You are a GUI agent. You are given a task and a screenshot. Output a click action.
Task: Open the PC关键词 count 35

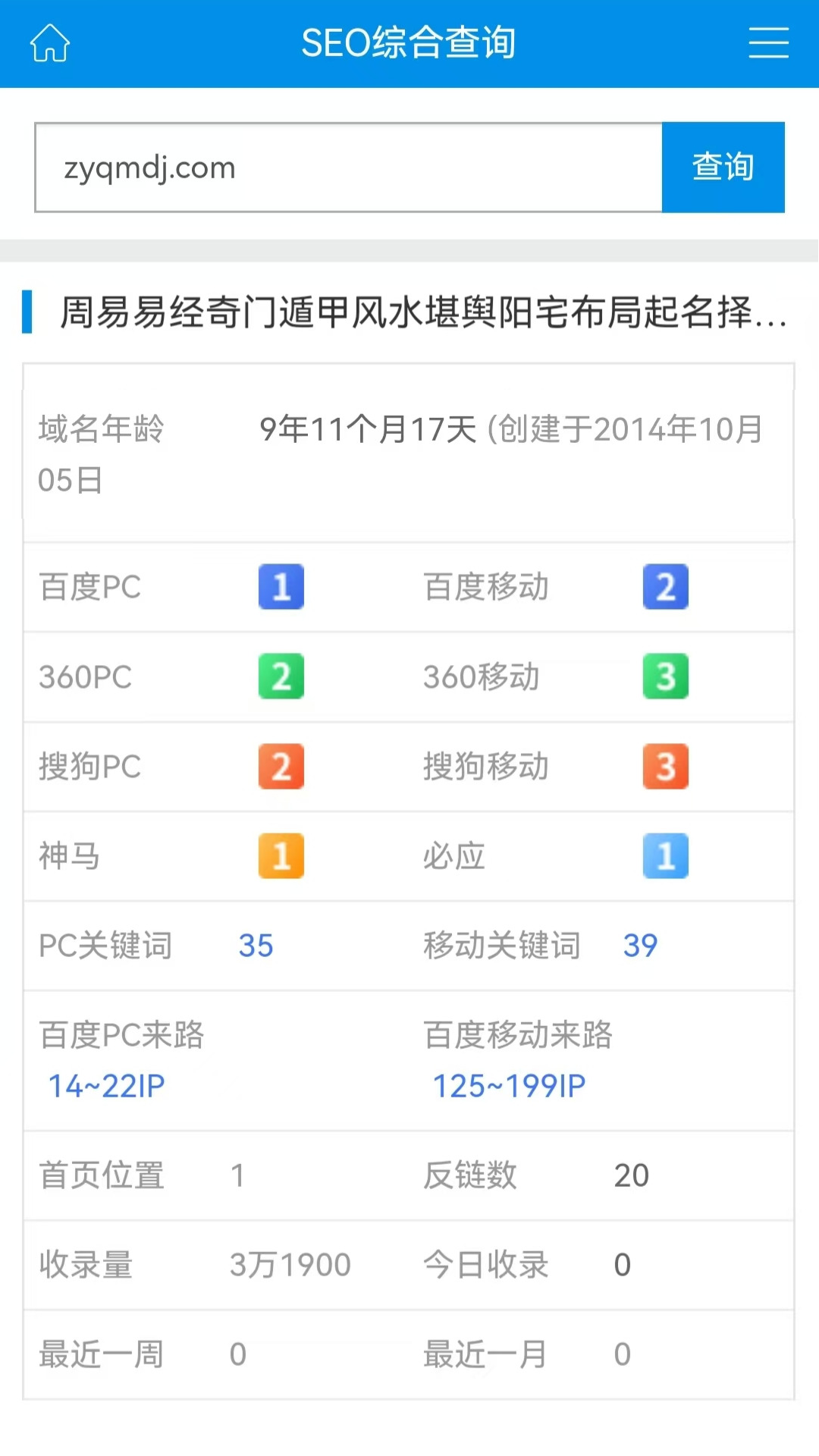pyautogui.click(x=256, y=946)
